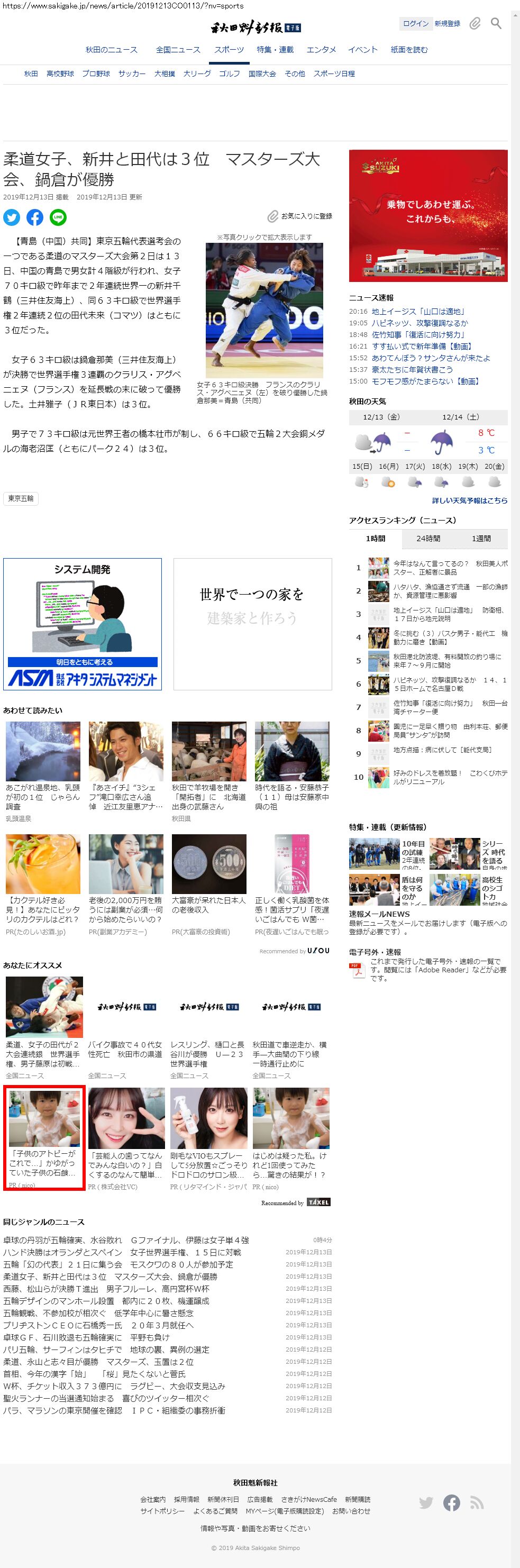Screen dimensions: 520x1568
Task: Open the search magnifier icon
Action: point(496,24)
